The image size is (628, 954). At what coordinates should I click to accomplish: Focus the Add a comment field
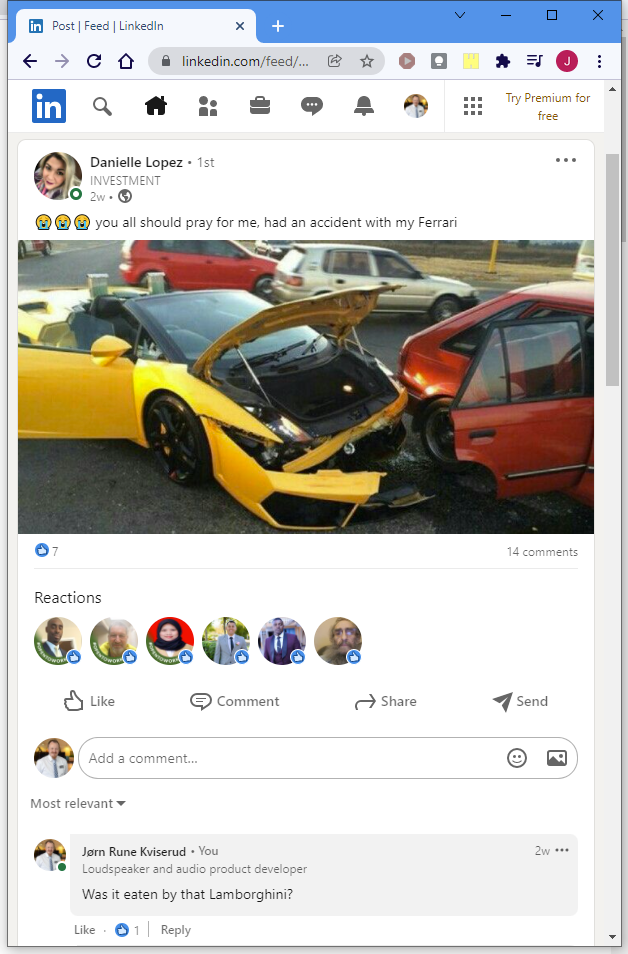pyautogui.click(x=290, y=758)
